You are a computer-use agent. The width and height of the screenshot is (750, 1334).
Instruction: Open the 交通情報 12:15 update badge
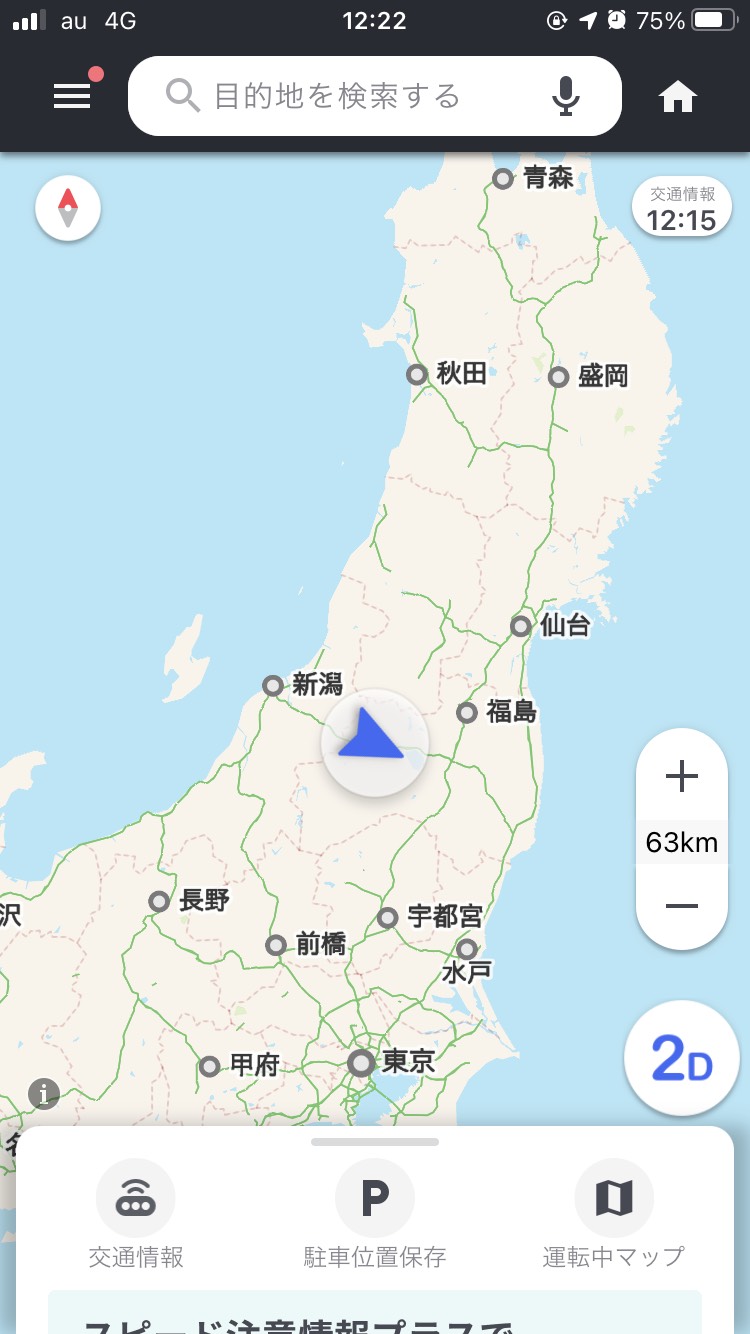[x=682, y=210]
